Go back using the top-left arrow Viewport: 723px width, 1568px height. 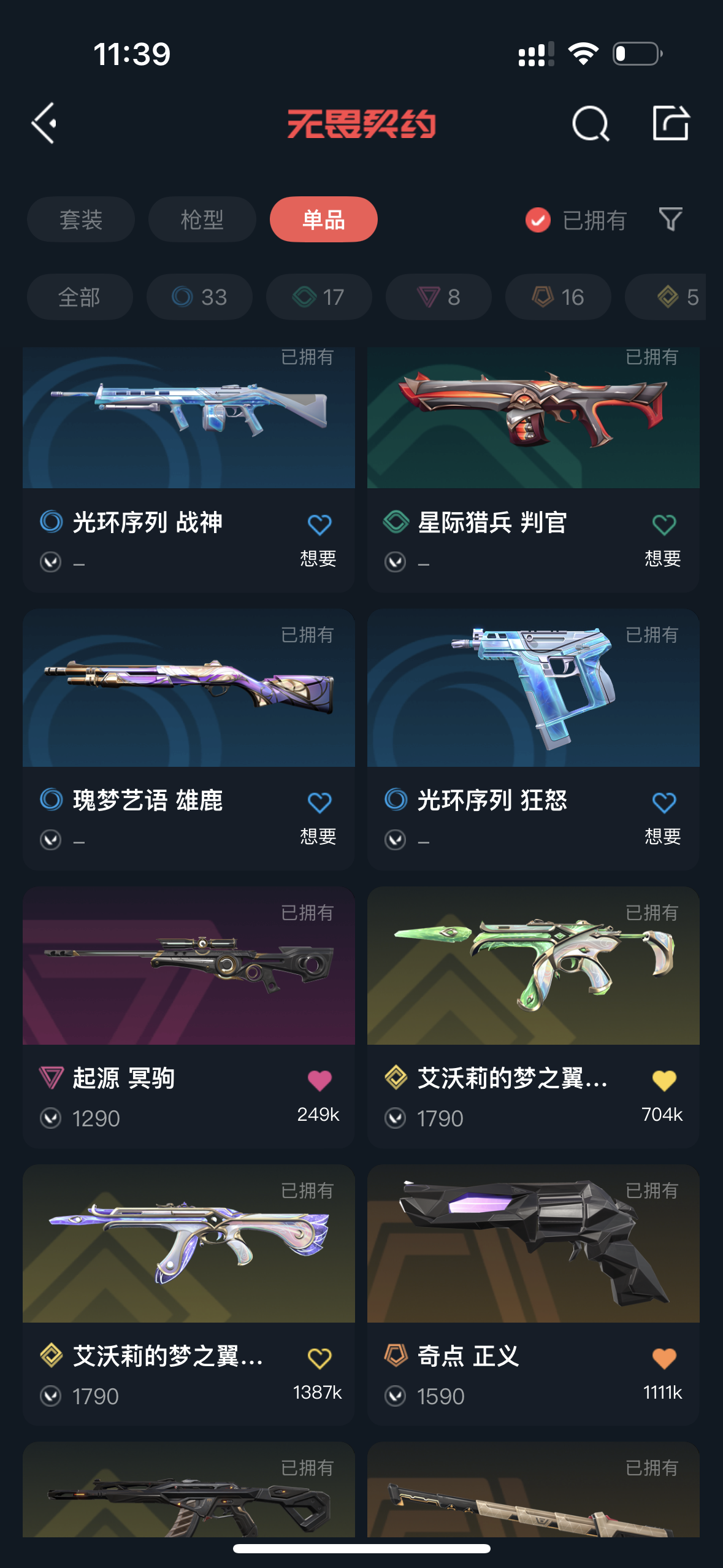click(x=44, y=123)
